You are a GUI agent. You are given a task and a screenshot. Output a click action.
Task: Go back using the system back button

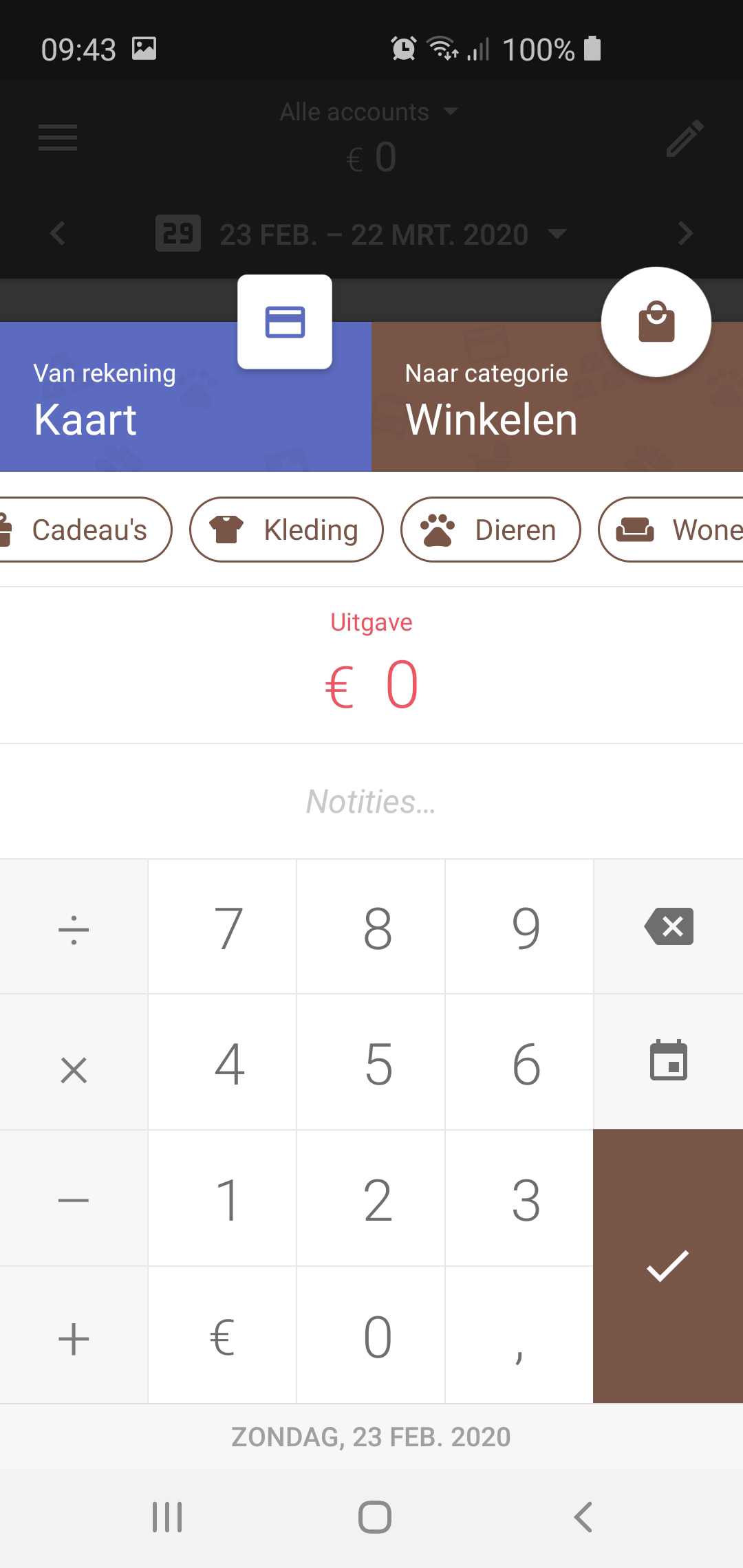[583, 1517]
